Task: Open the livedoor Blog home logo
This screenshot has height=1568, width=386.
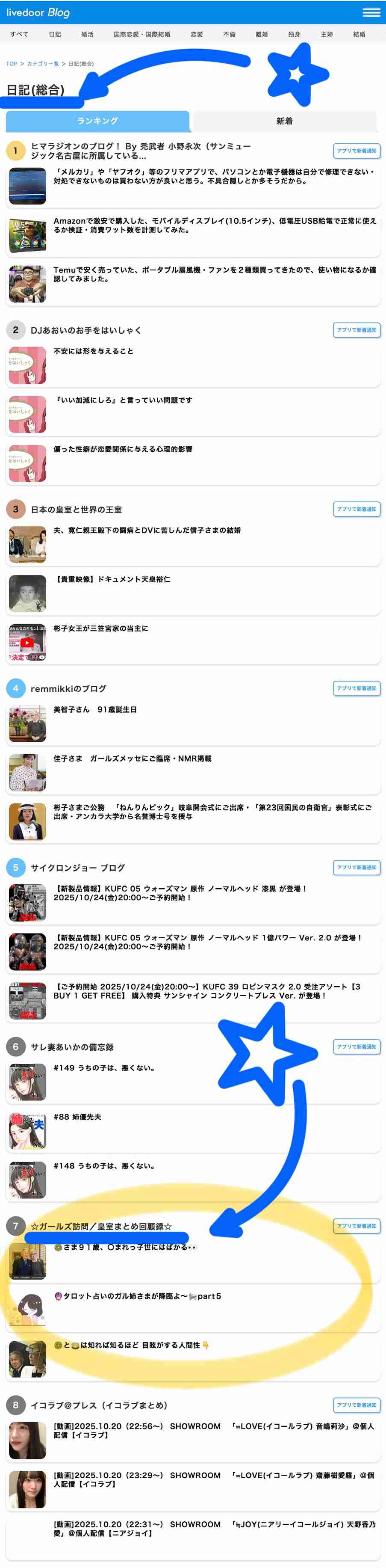Action: click(38, 13)
